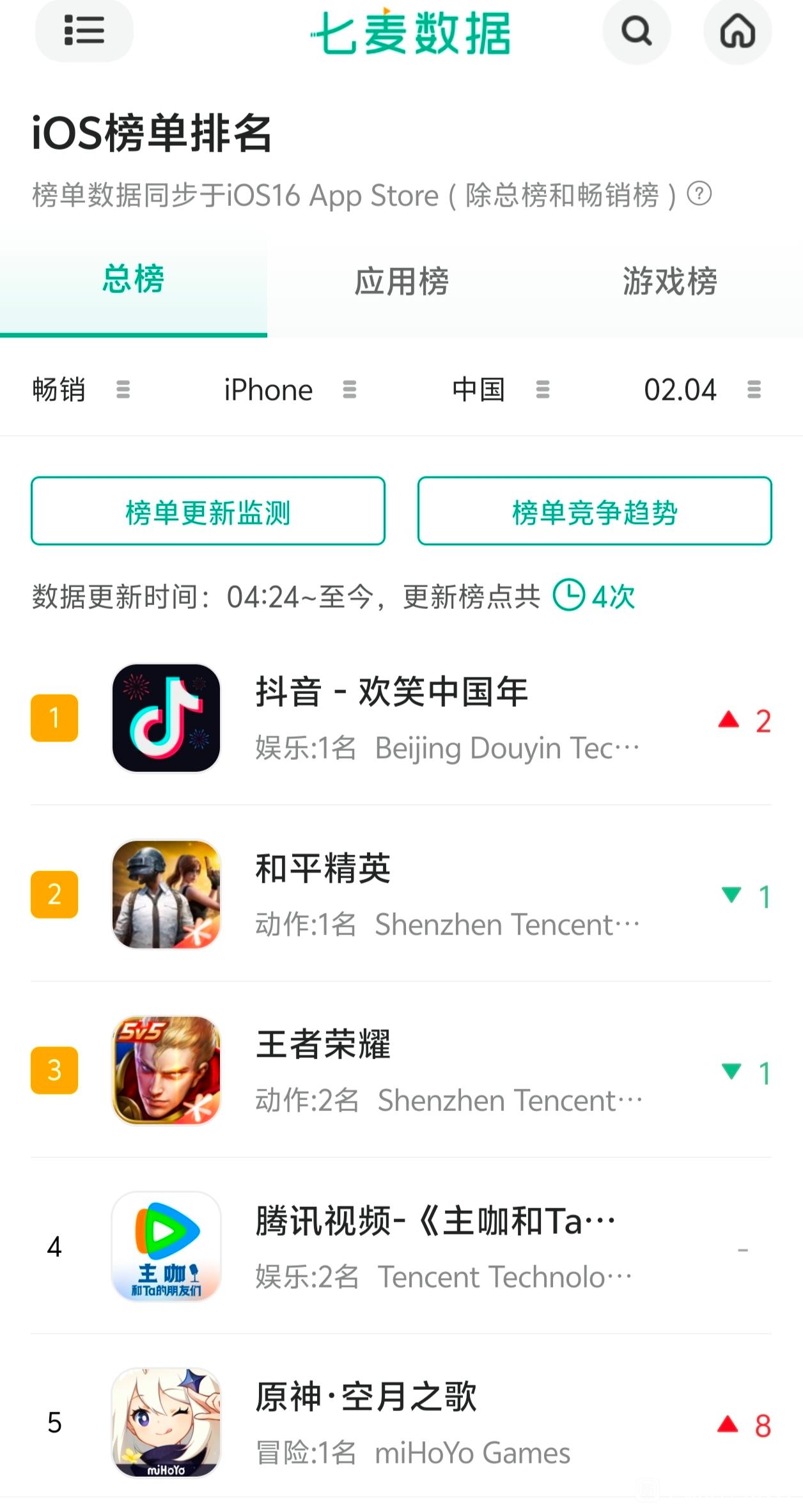Go to the home page icon
Viewport: 803px width, 1512px height.
tap(737, 31)
